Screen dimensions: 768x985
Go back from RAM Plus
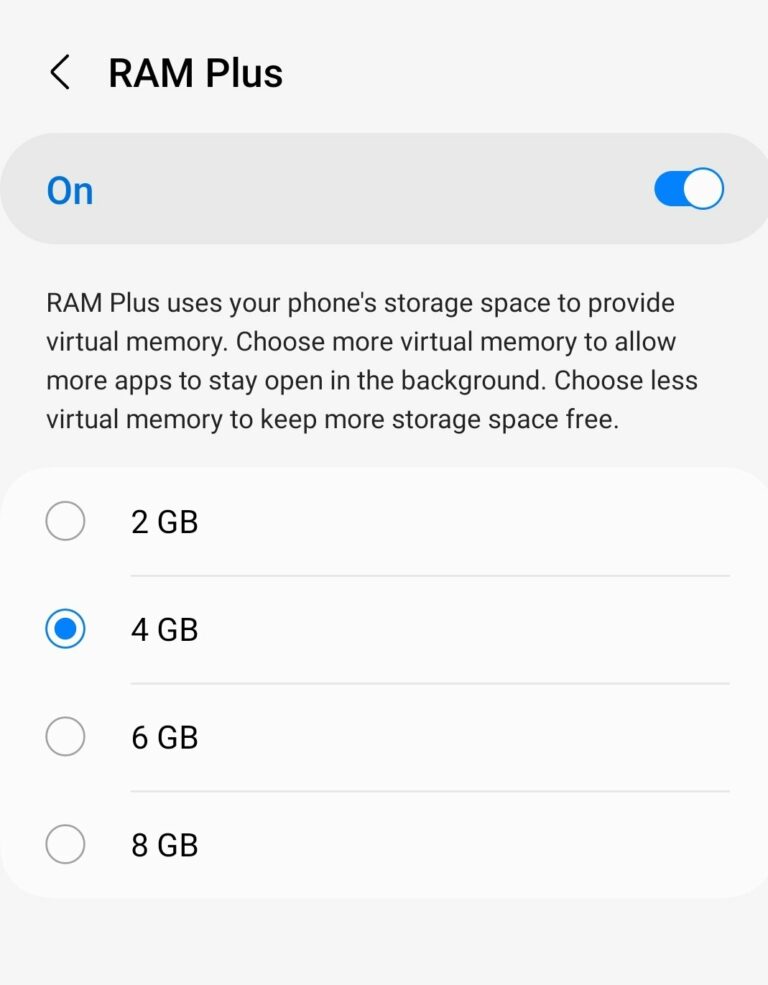pyautogui.click(x=60, y=73)
